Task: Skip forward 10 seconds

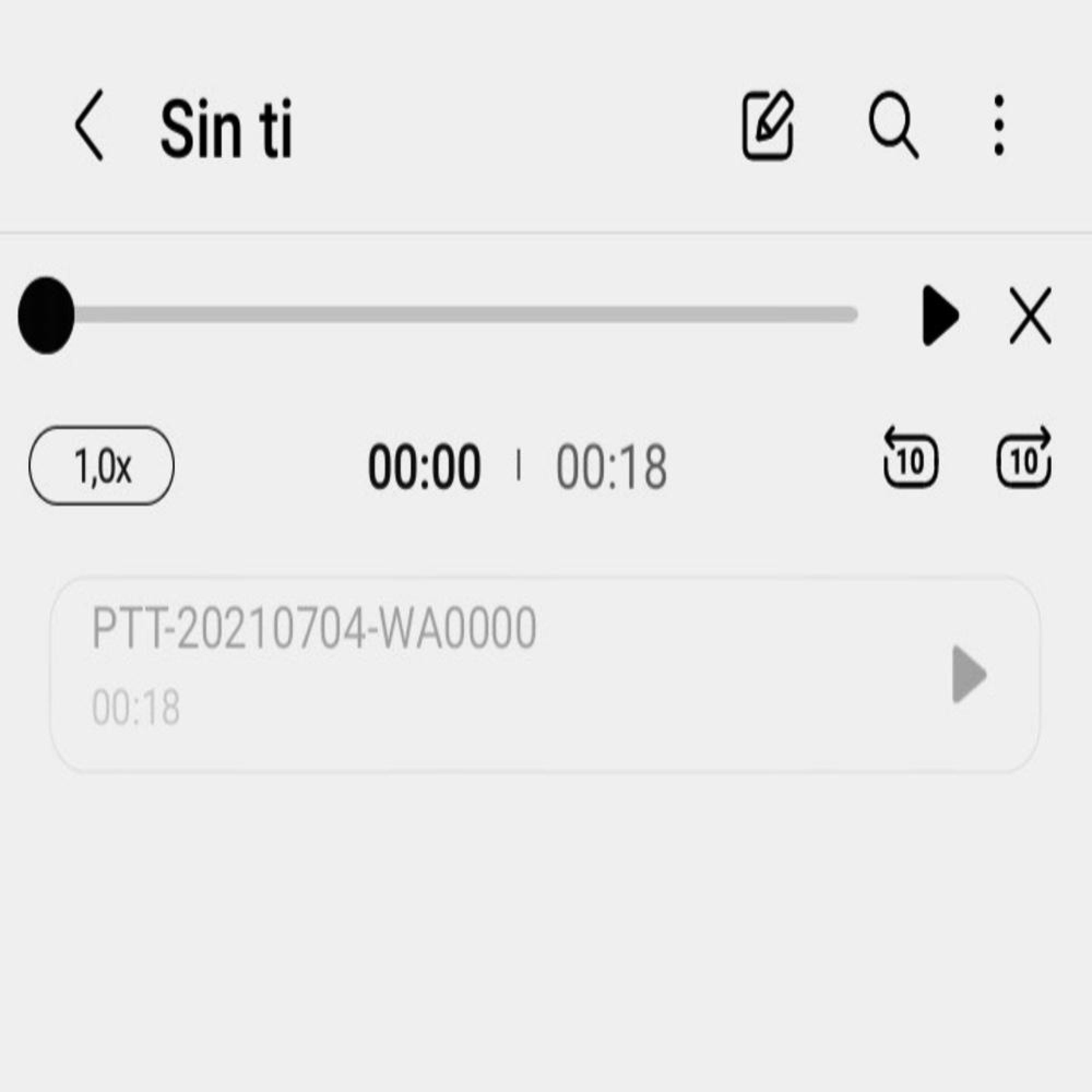Action: click(1024, 459)
